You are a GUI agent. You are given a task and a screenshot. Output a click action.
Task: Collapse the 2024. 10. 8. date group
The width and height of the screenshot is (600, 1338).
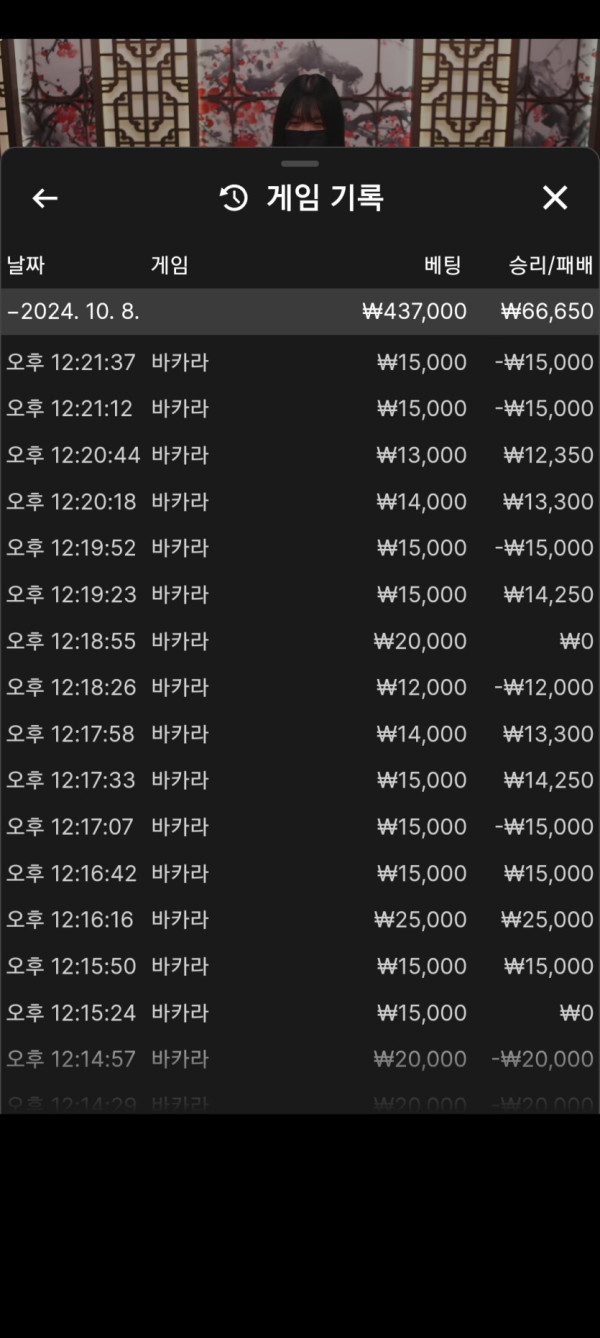(x=300, y=311)
